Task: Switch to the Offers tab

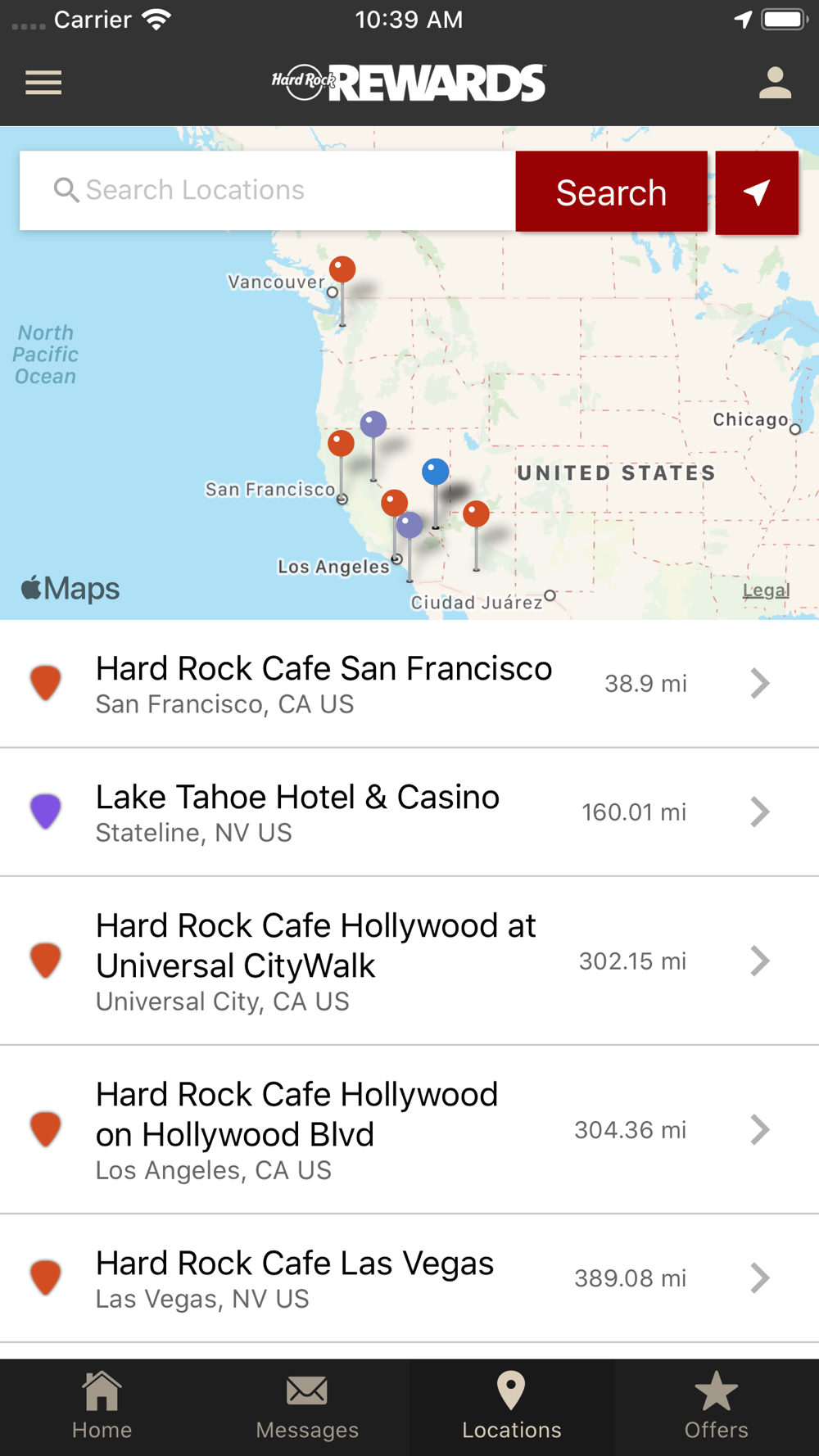Action: tap(717, 1407)
